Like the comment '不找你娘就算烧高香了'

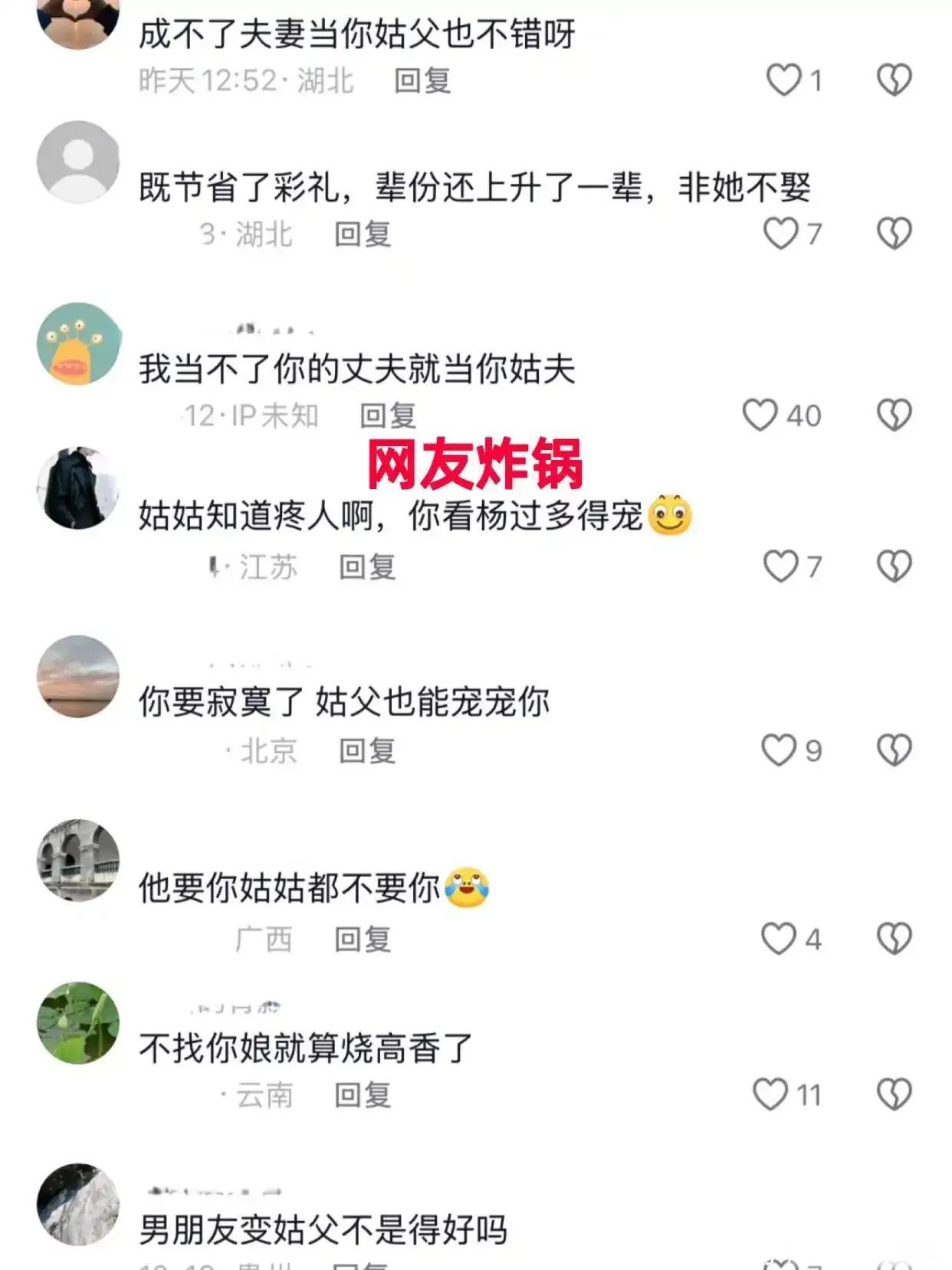[770, 1094]
